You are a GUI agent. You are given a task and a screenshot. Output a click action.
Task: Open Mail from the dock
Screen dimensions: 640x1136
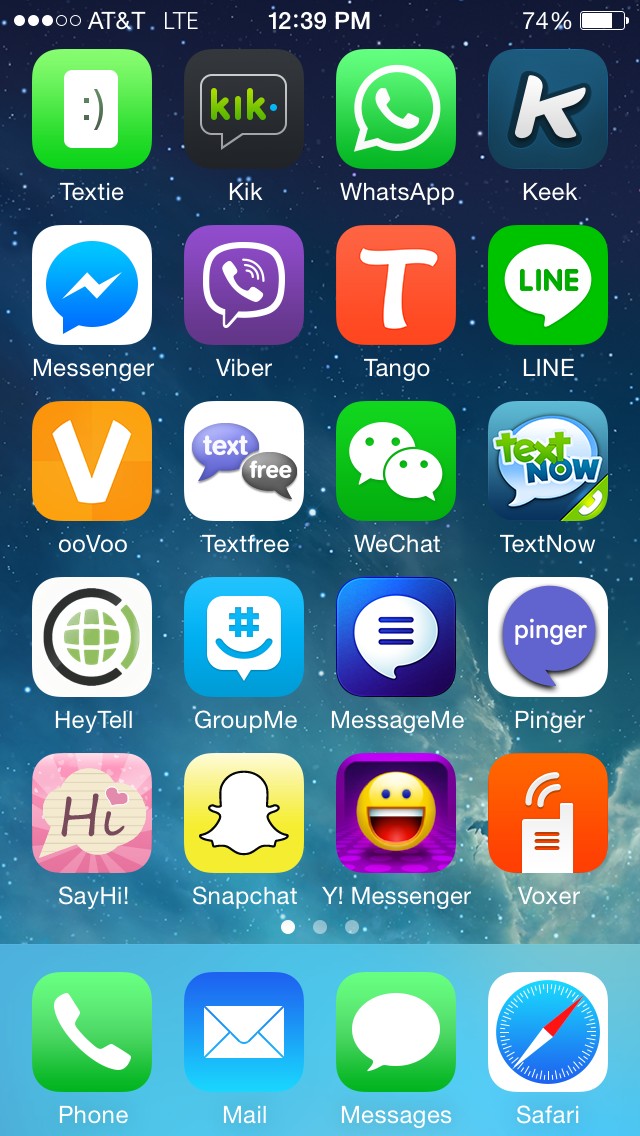pos(244,1032)
